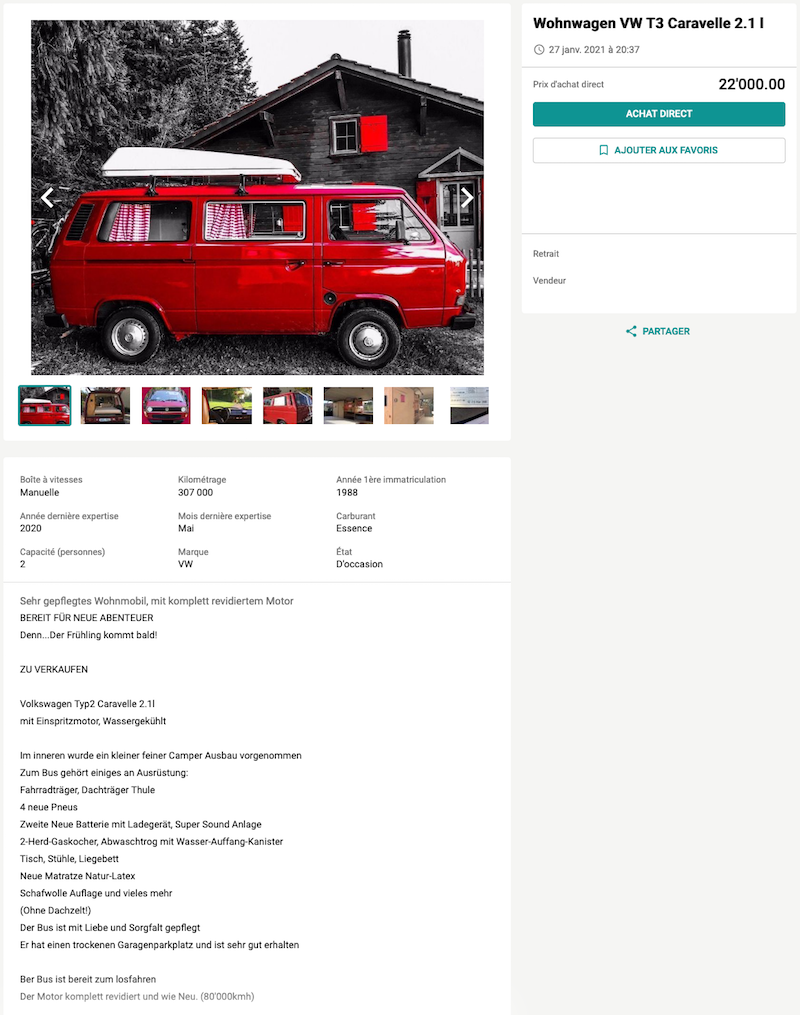Share listing via PARTAGER
This screenshot has width=800, height=1015.
658,331
